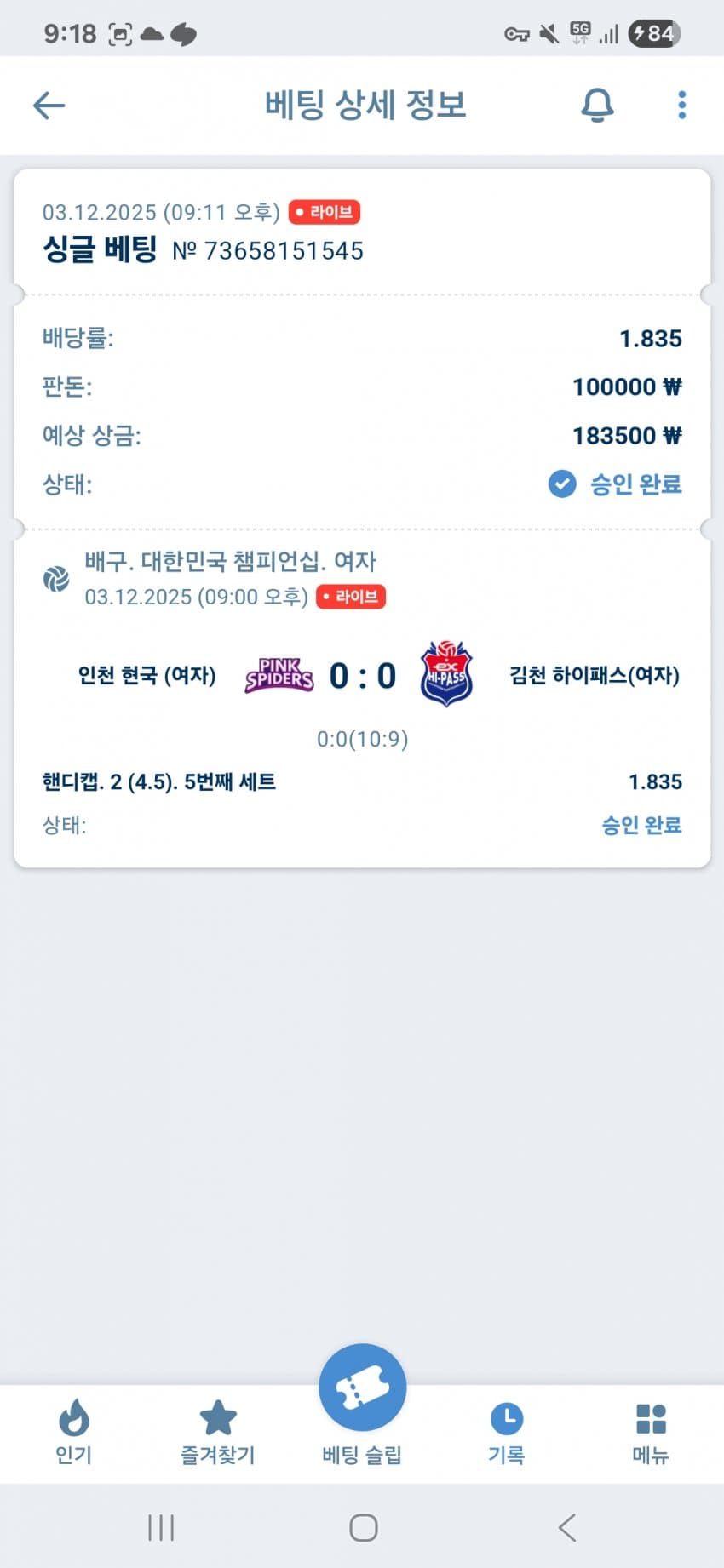Switch to the 인기 tab

click(74, 1432)
